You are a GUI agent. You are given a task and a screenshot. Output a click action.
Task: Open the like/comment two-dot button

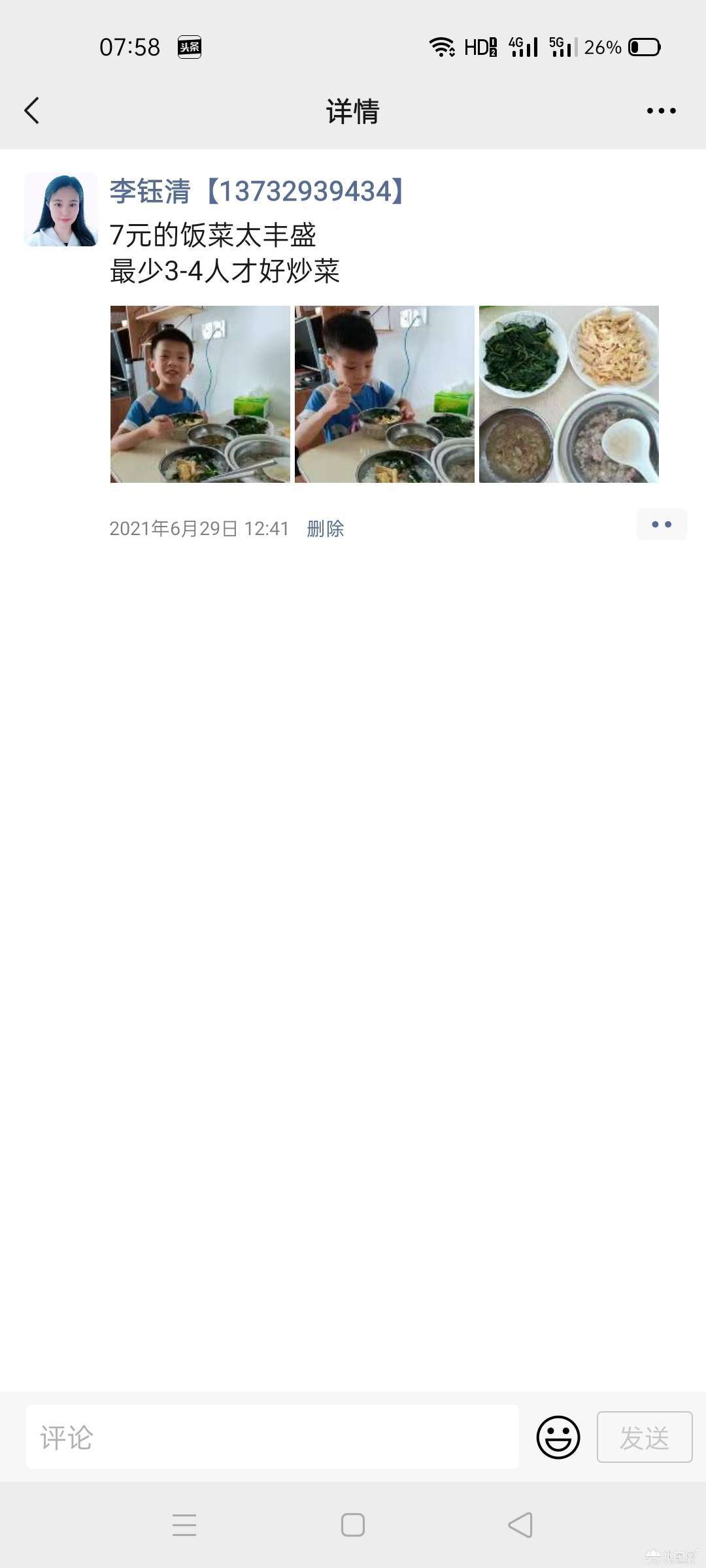[661, 524]
